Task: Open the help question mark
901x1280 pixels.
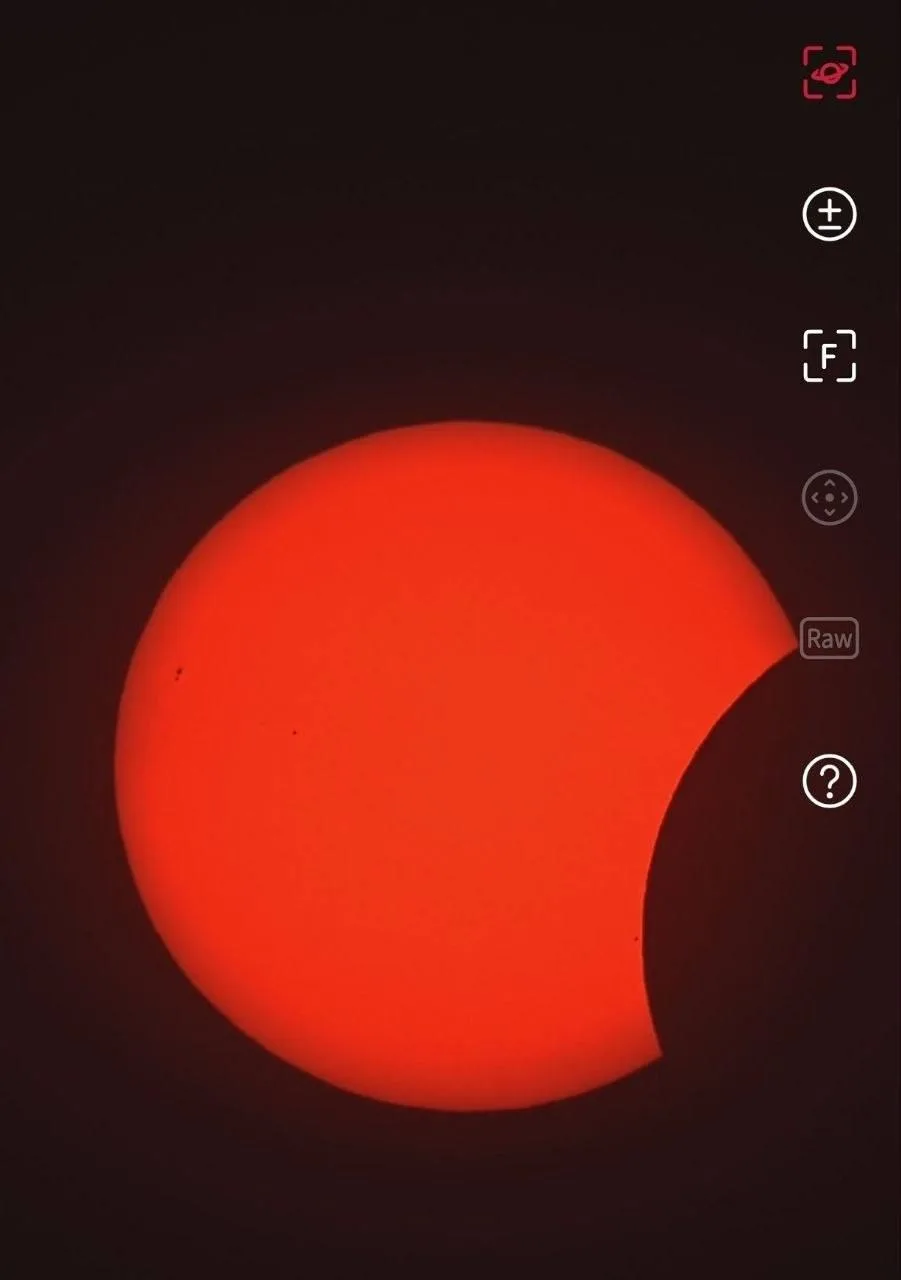Action: (x=829, y=780)
